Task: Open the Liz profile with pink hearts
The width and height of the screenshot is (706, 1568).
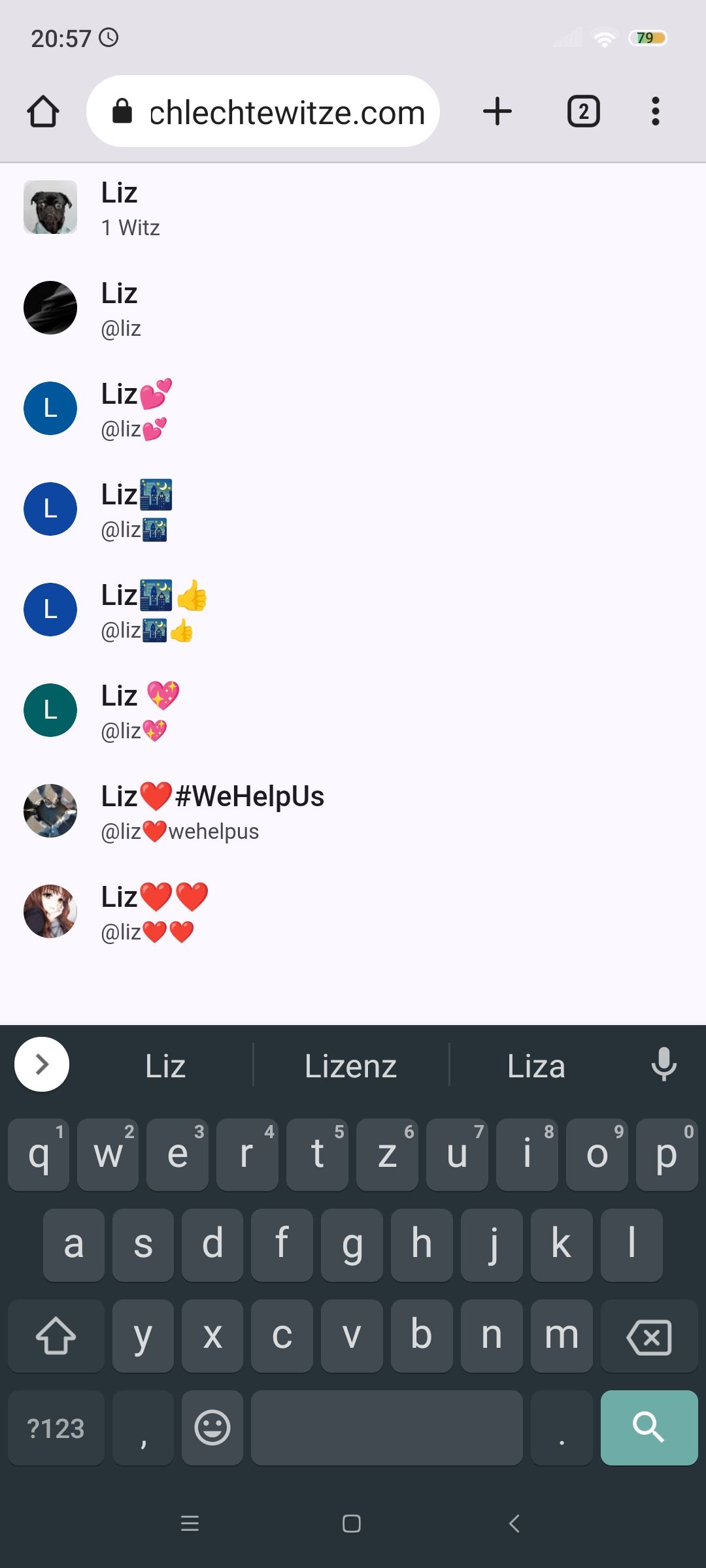Action: [136, 409]
